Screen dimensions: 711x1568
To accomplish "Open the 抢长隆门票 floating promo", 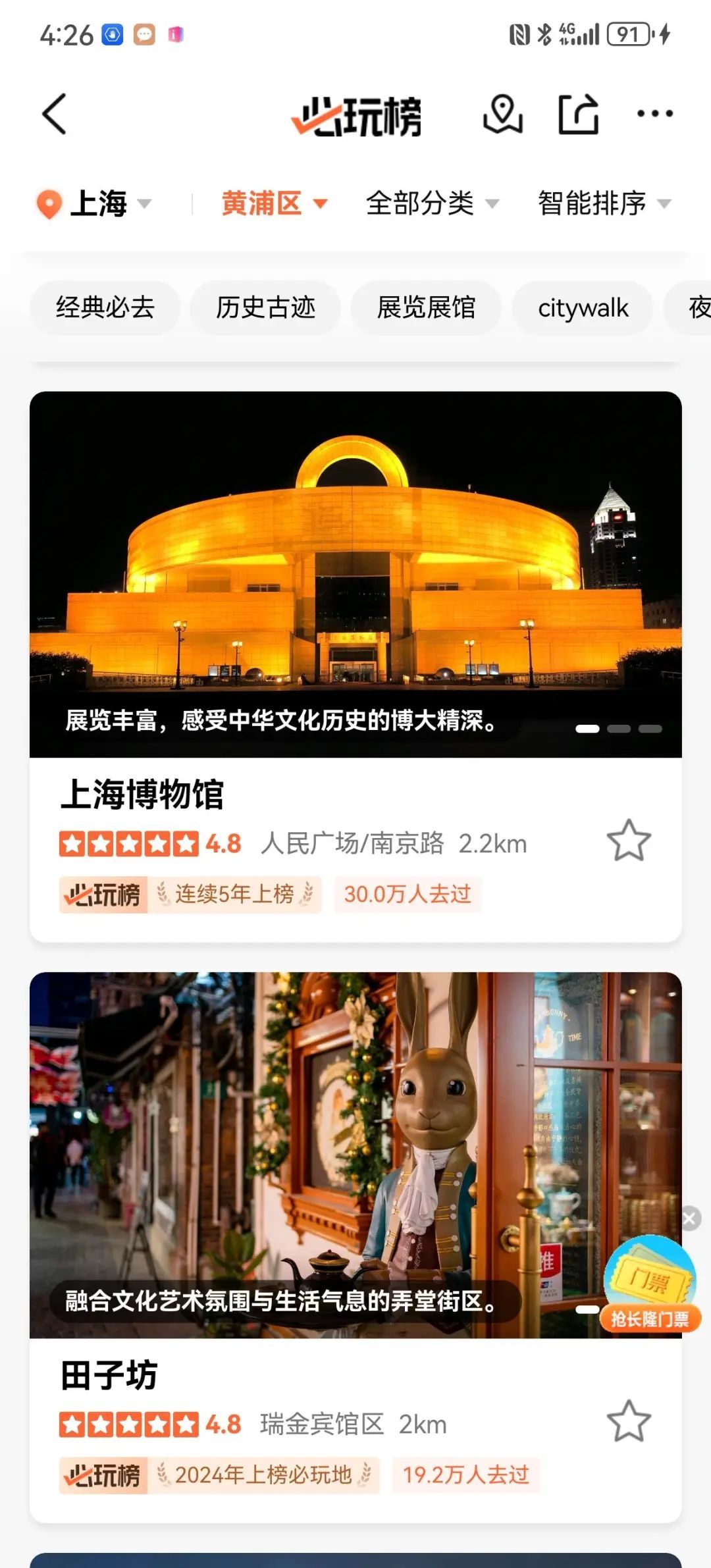I will point(650,1284).
